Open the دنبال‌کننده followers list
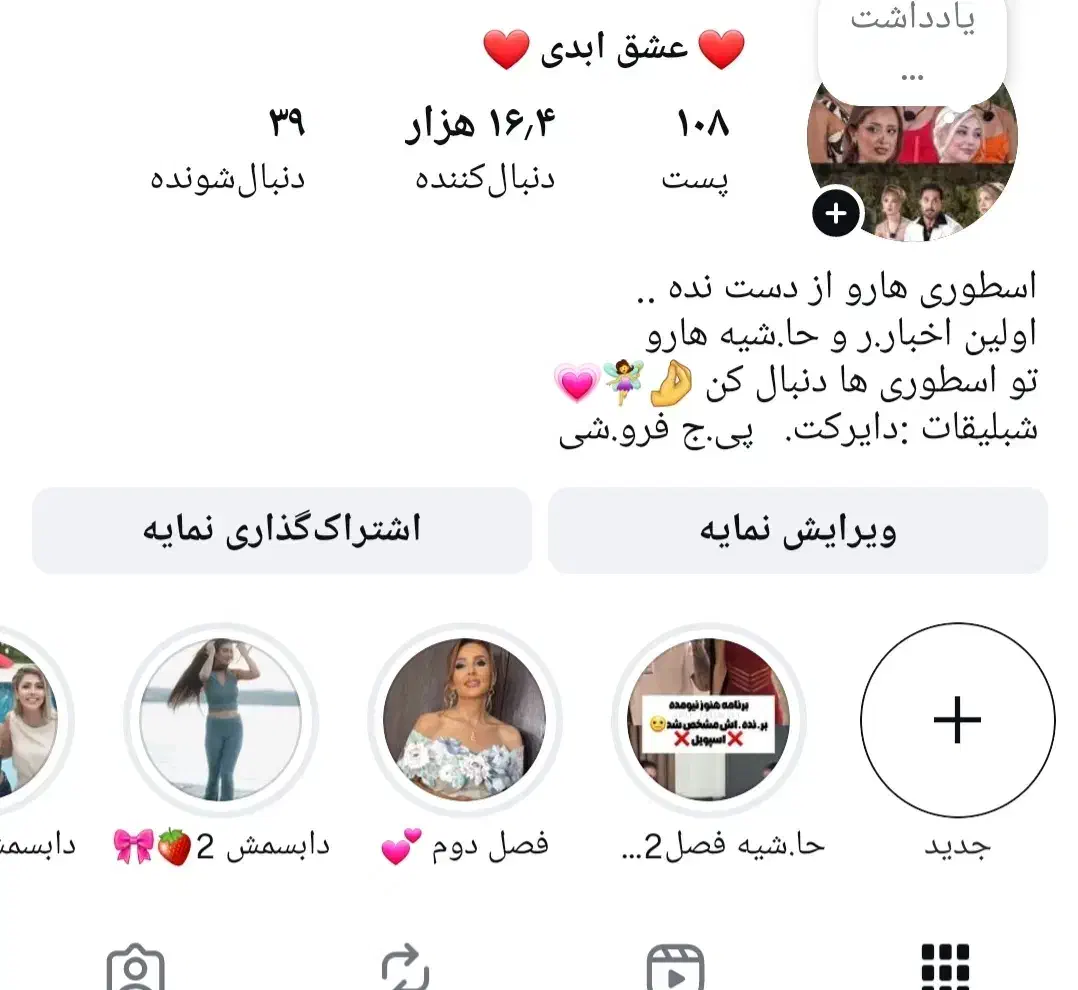The image size is (1078, 990). tap(483, 148)
